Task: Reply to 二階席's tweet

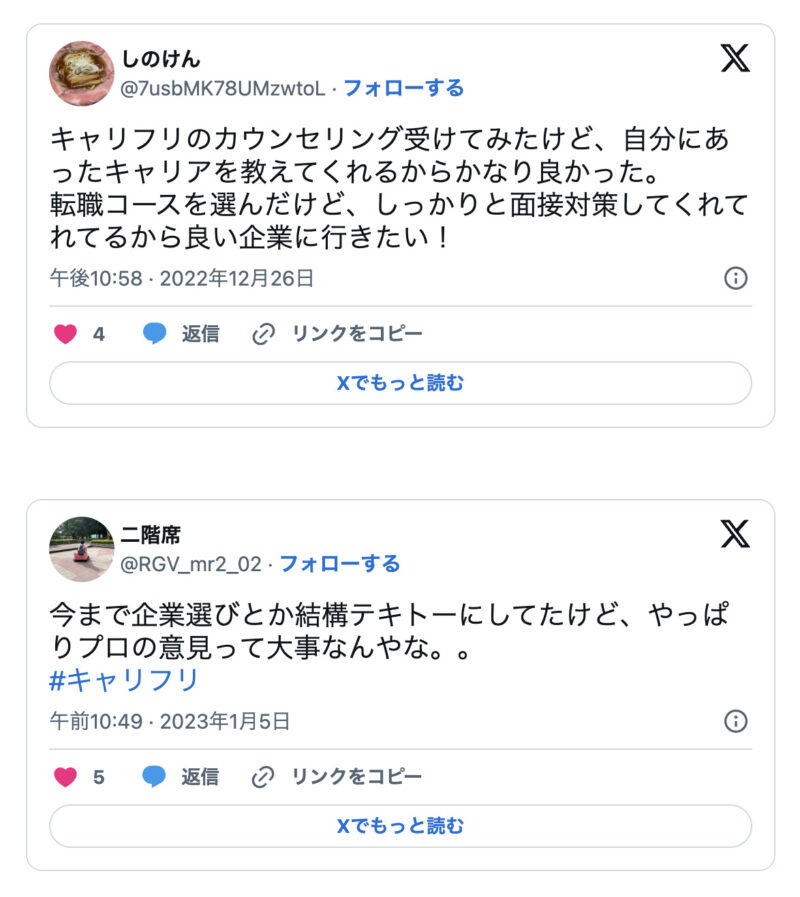Action: coord(182,776)
